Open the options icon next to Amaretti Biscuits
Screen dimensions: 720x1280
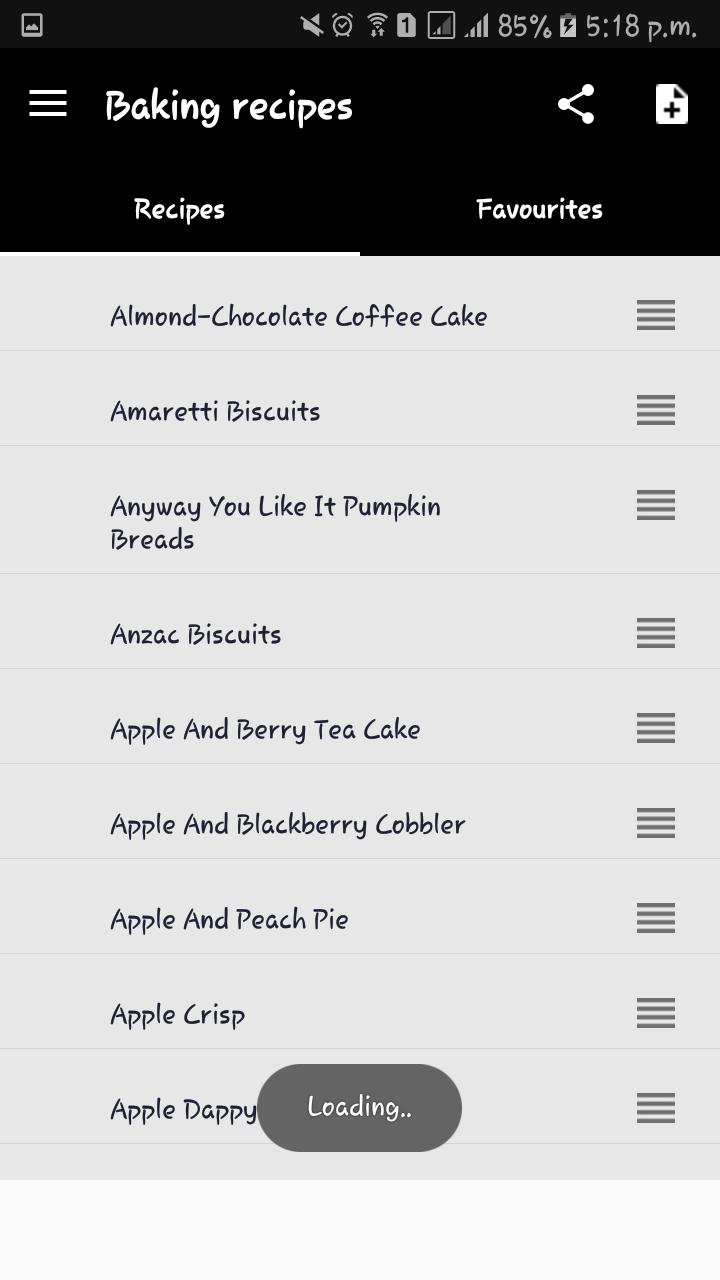pyautogui.click(x=655, y=410)
